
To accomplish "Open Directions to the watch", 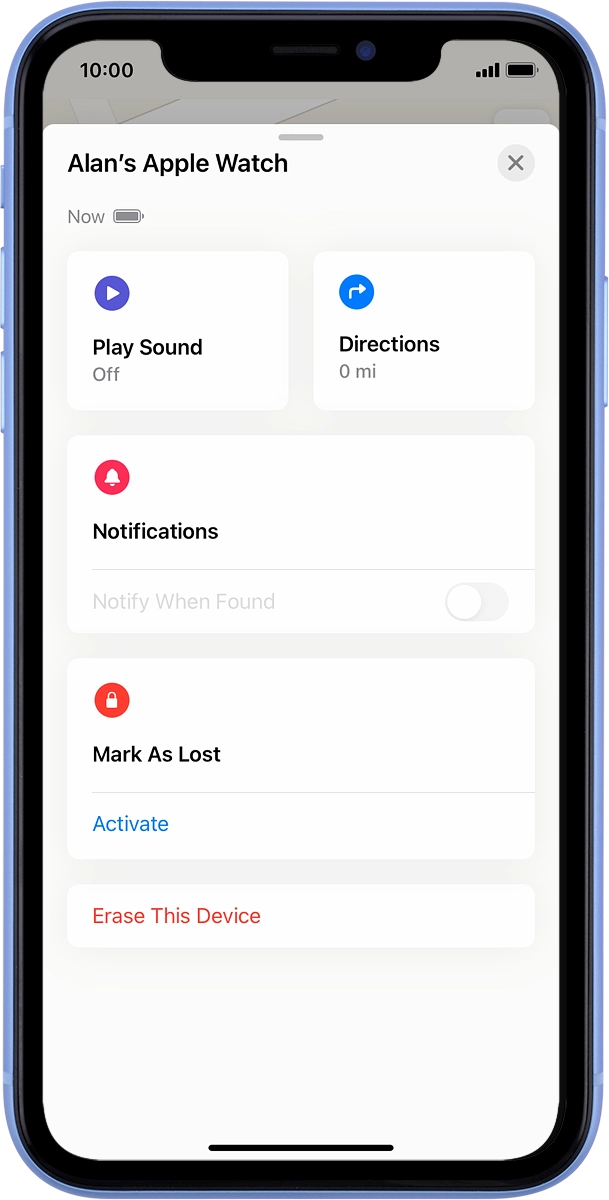I will pos(424,331).
